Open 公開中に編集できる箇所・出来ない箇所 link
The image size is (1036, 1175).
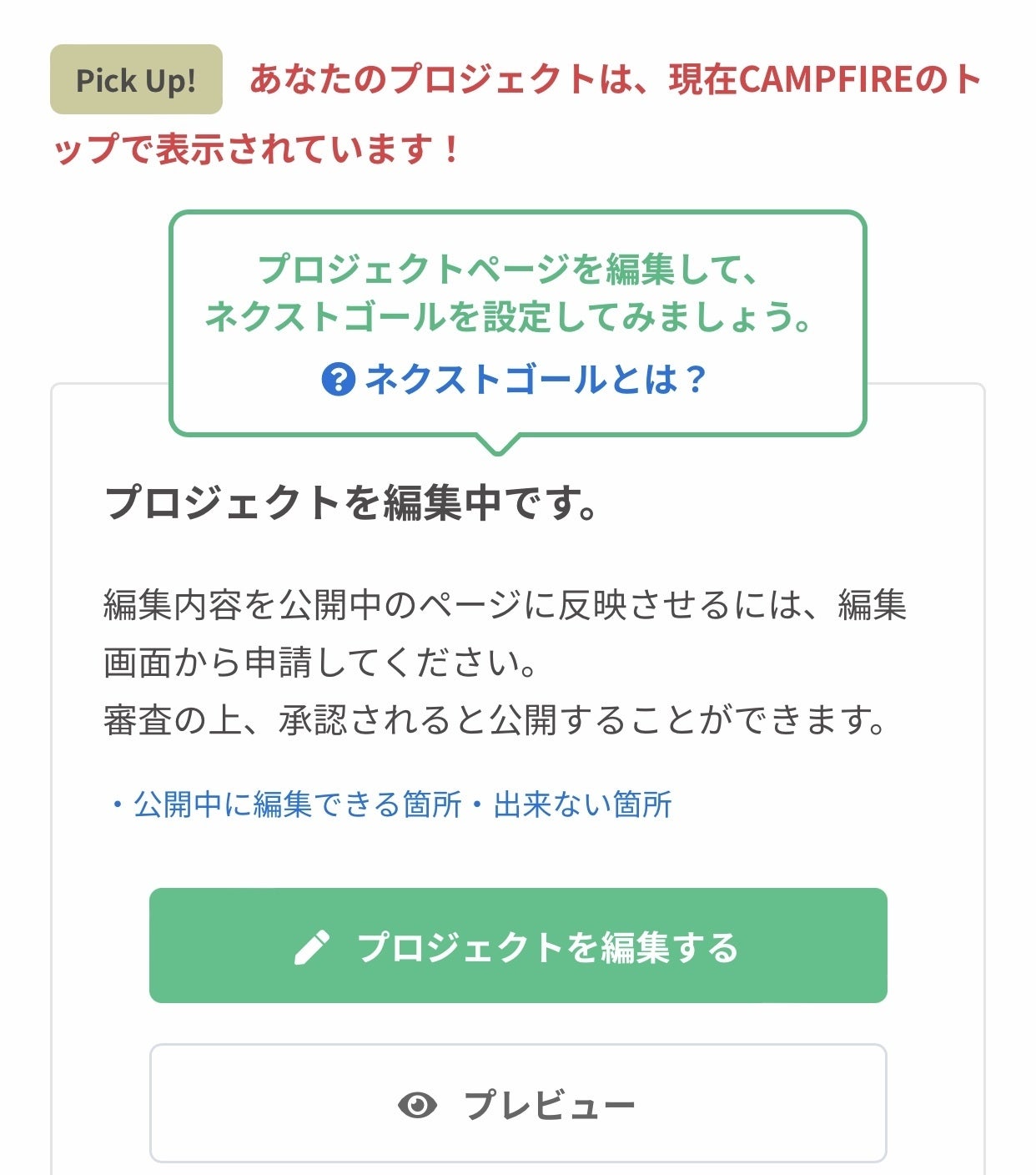392,805
